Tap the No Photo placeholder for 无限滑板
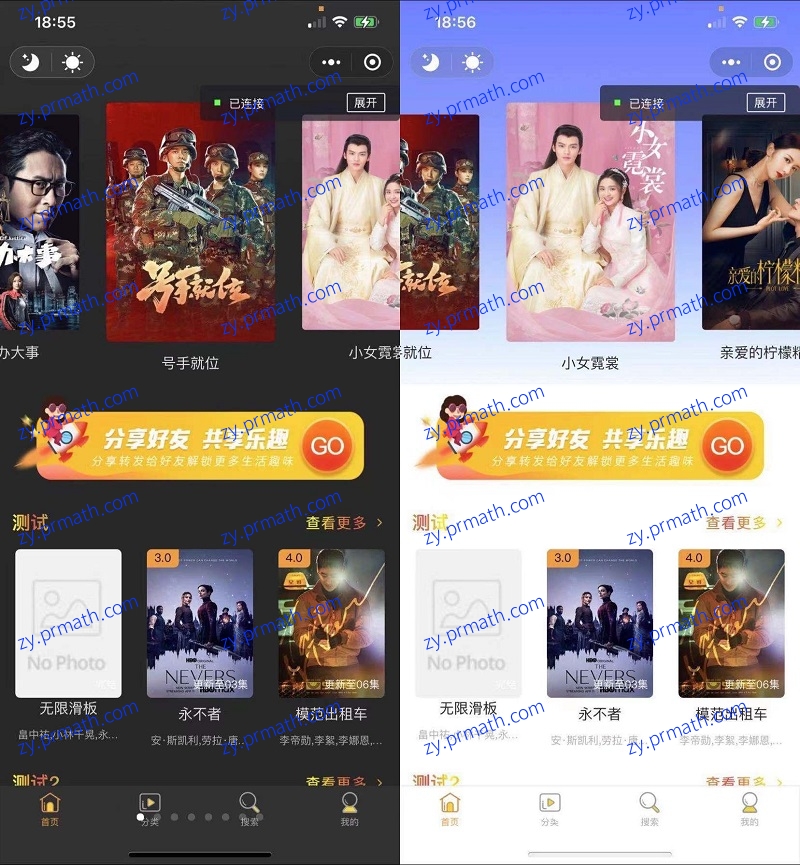 pos(68,622)
